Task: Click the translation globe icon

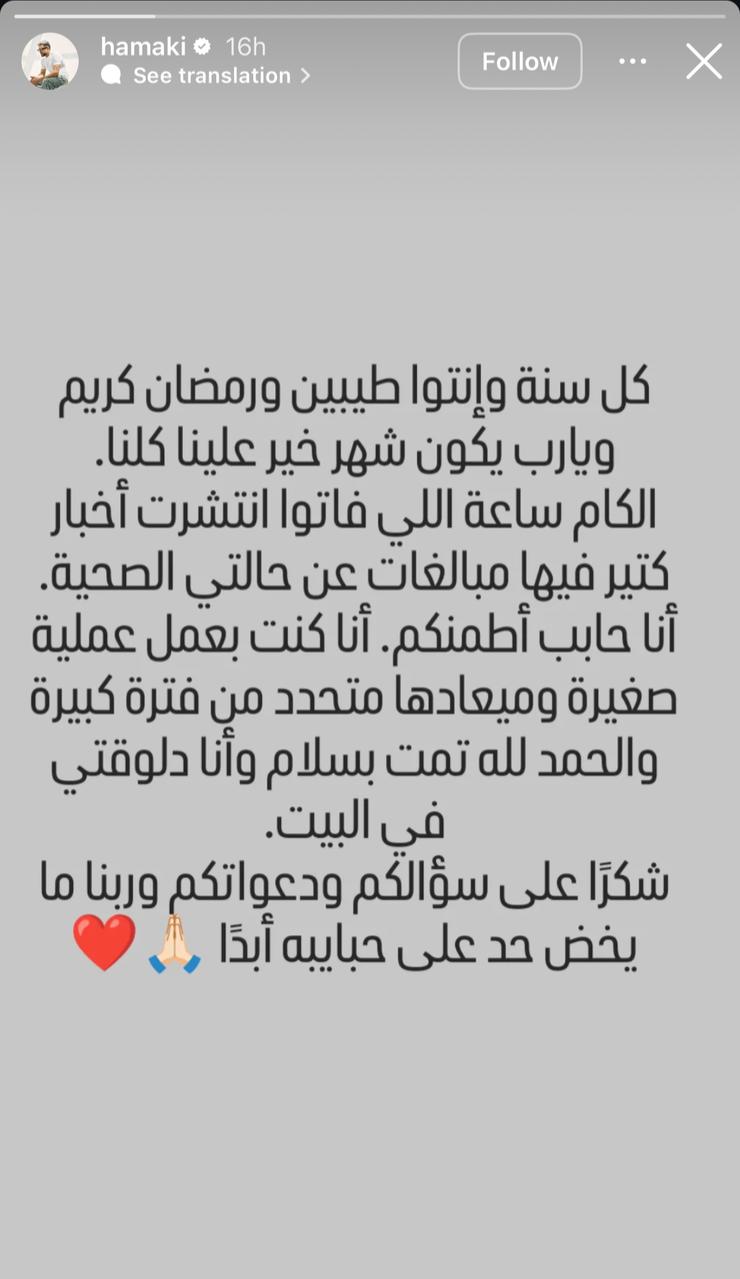Action: tap(112, 76)
